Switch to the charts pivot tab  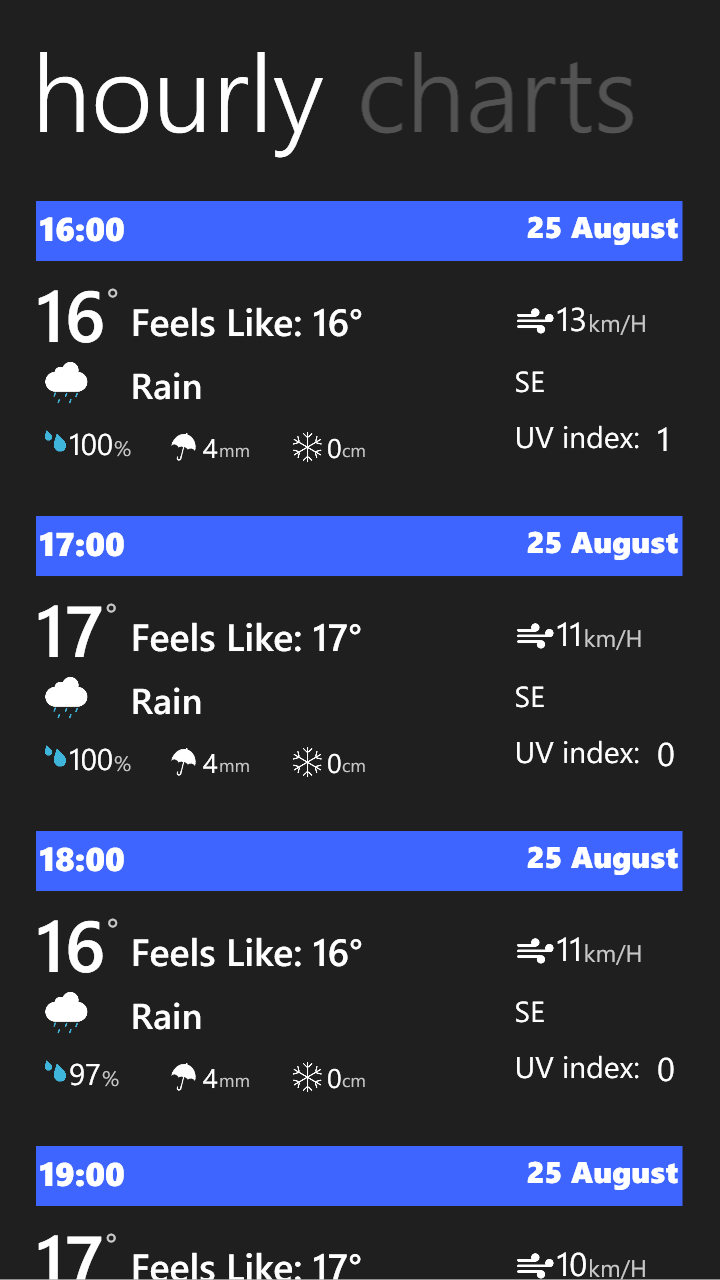(x=497, y=98)
